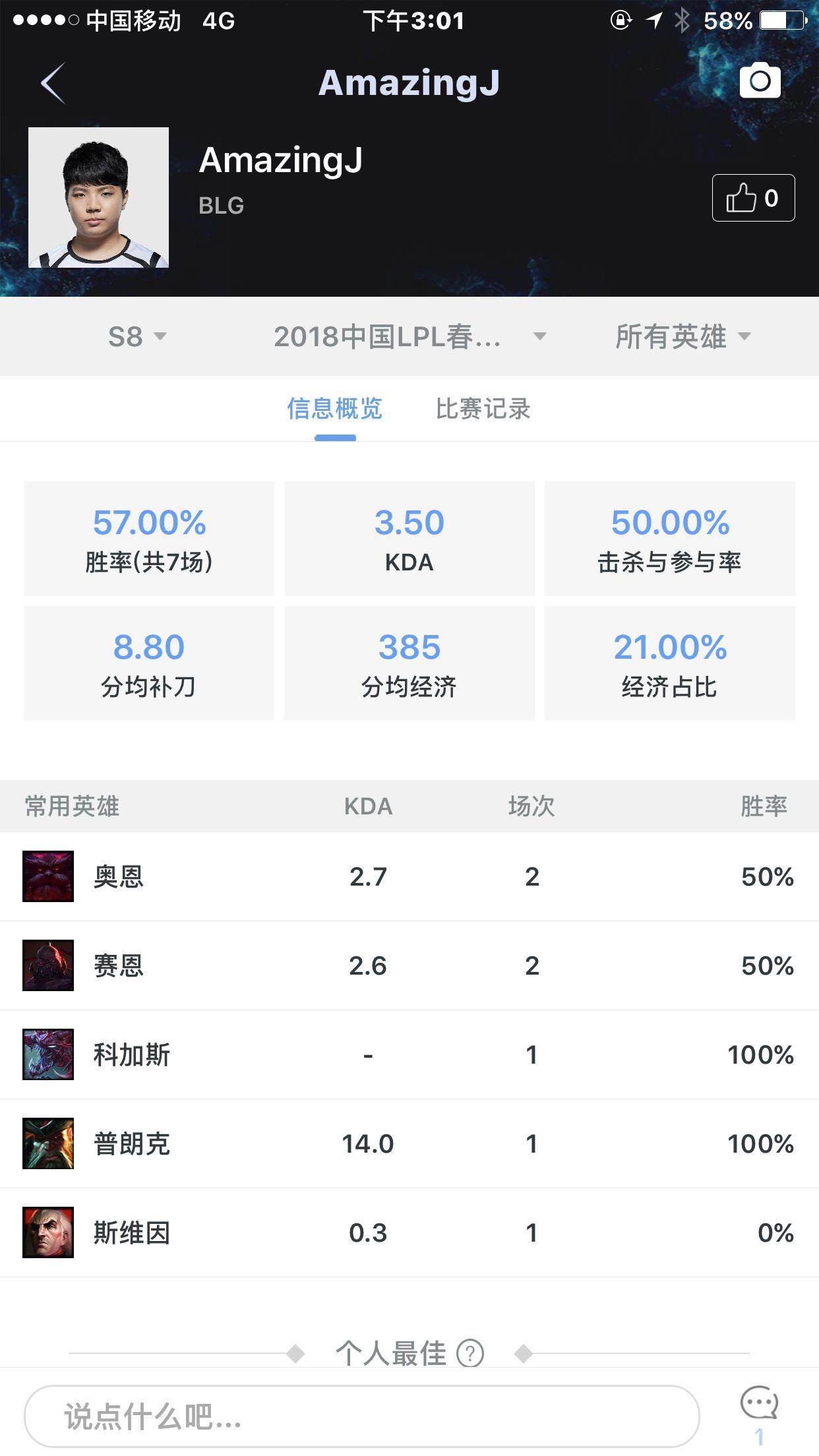Open the comments bubble icon

point(759,1405)
